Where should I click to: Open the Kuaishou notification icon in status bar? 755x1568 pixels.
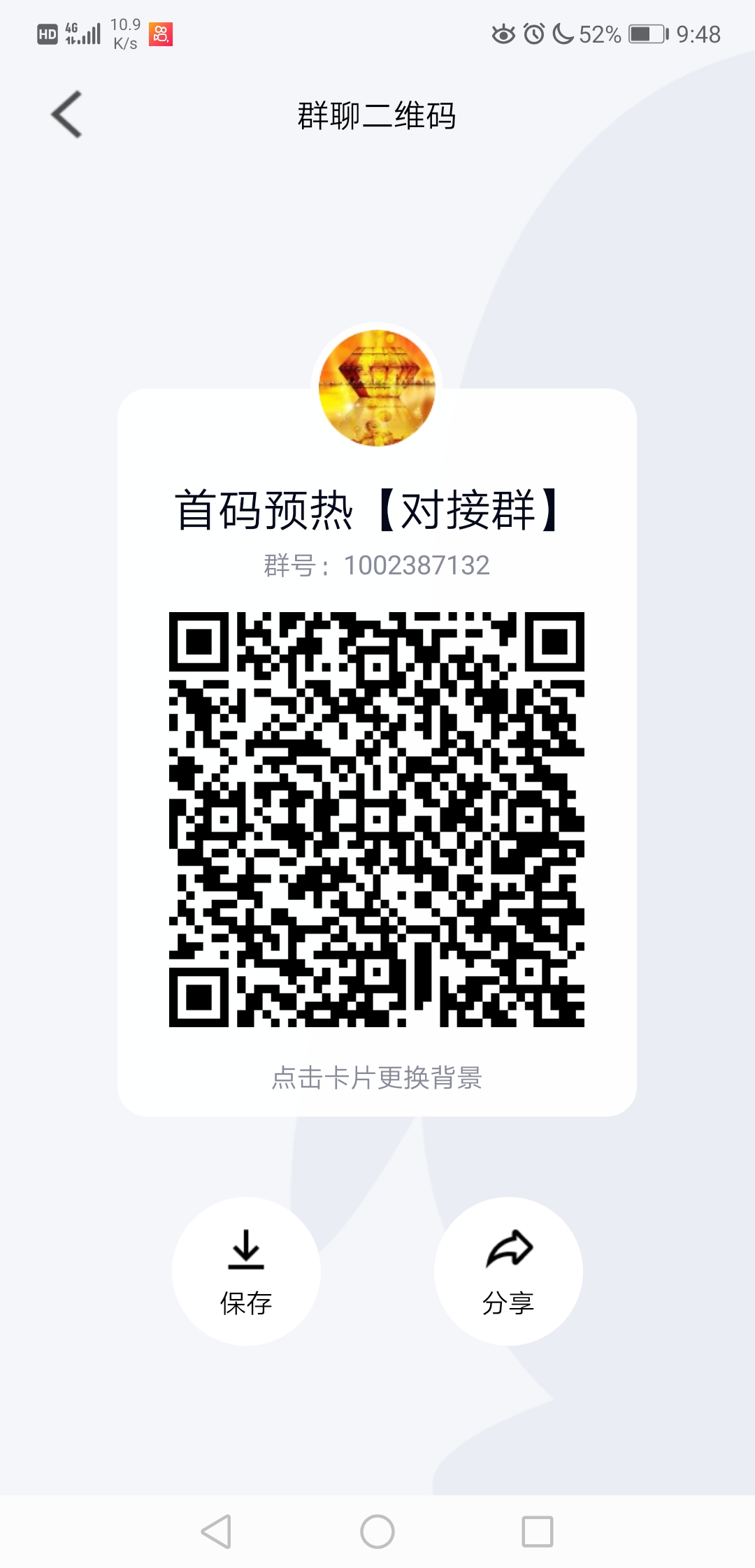coord(161,34)
